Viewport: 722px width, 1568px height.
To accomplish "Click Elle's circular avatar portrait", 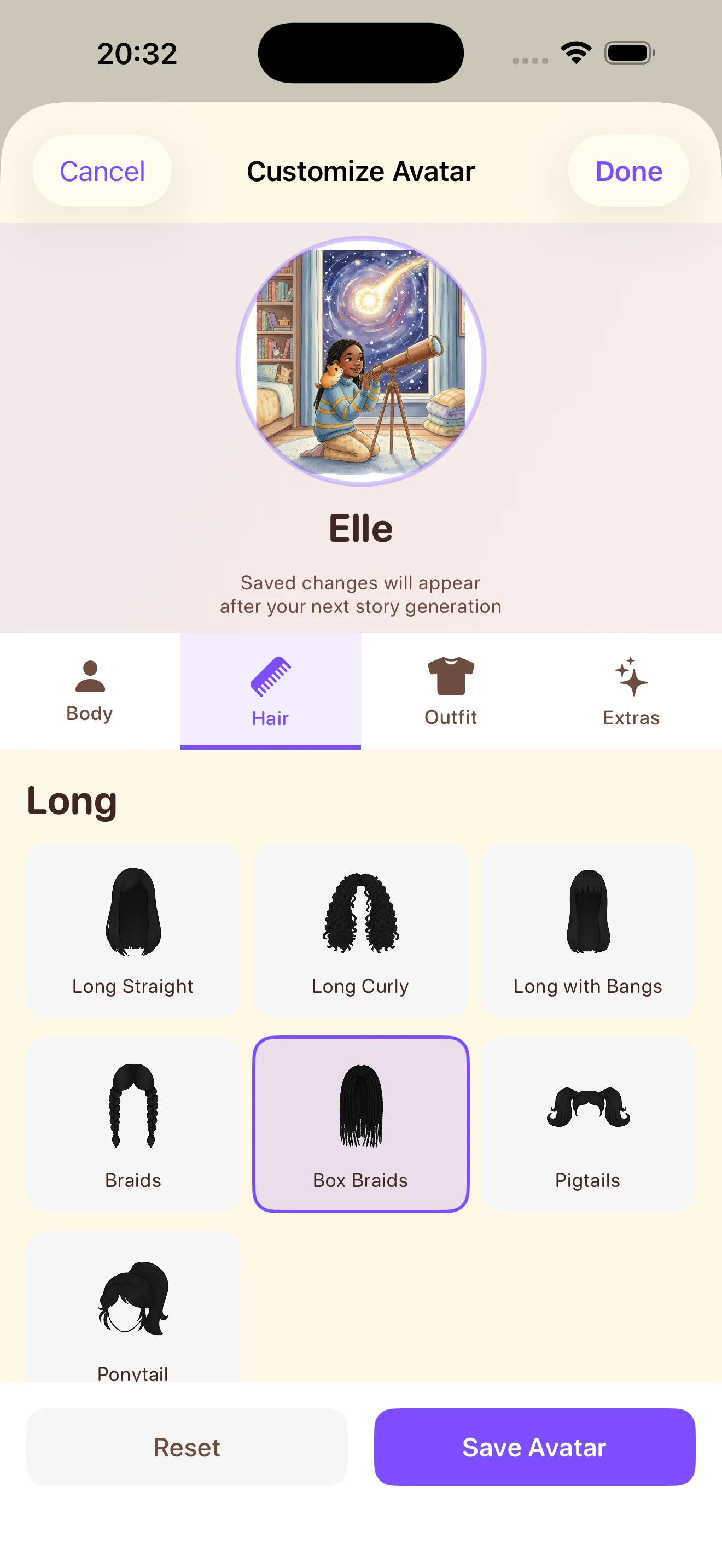I will tap(361, 361).
